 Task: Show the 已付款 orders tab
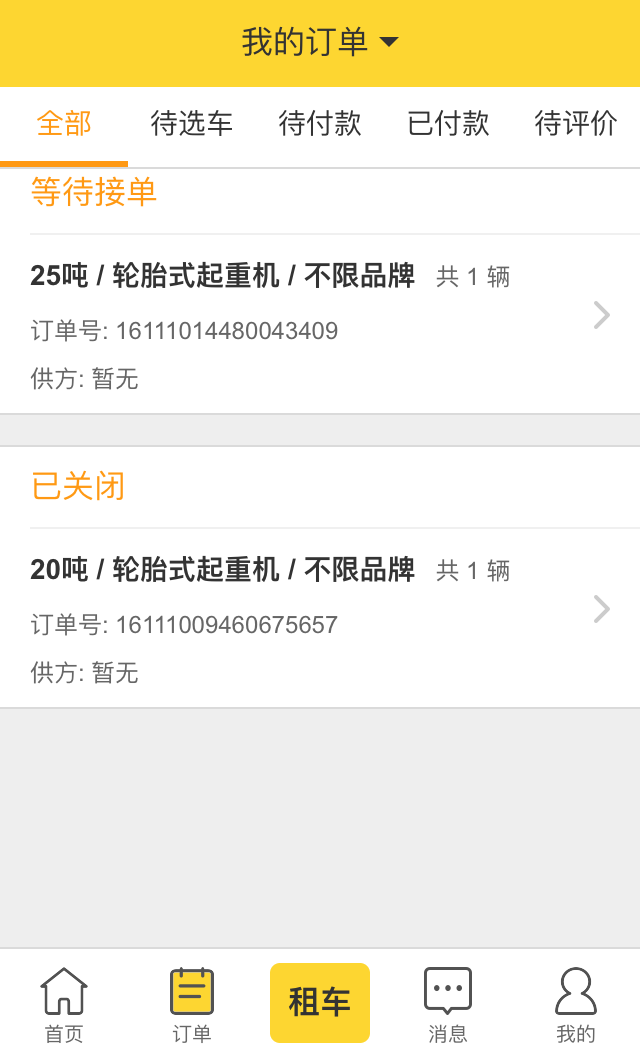448,125
